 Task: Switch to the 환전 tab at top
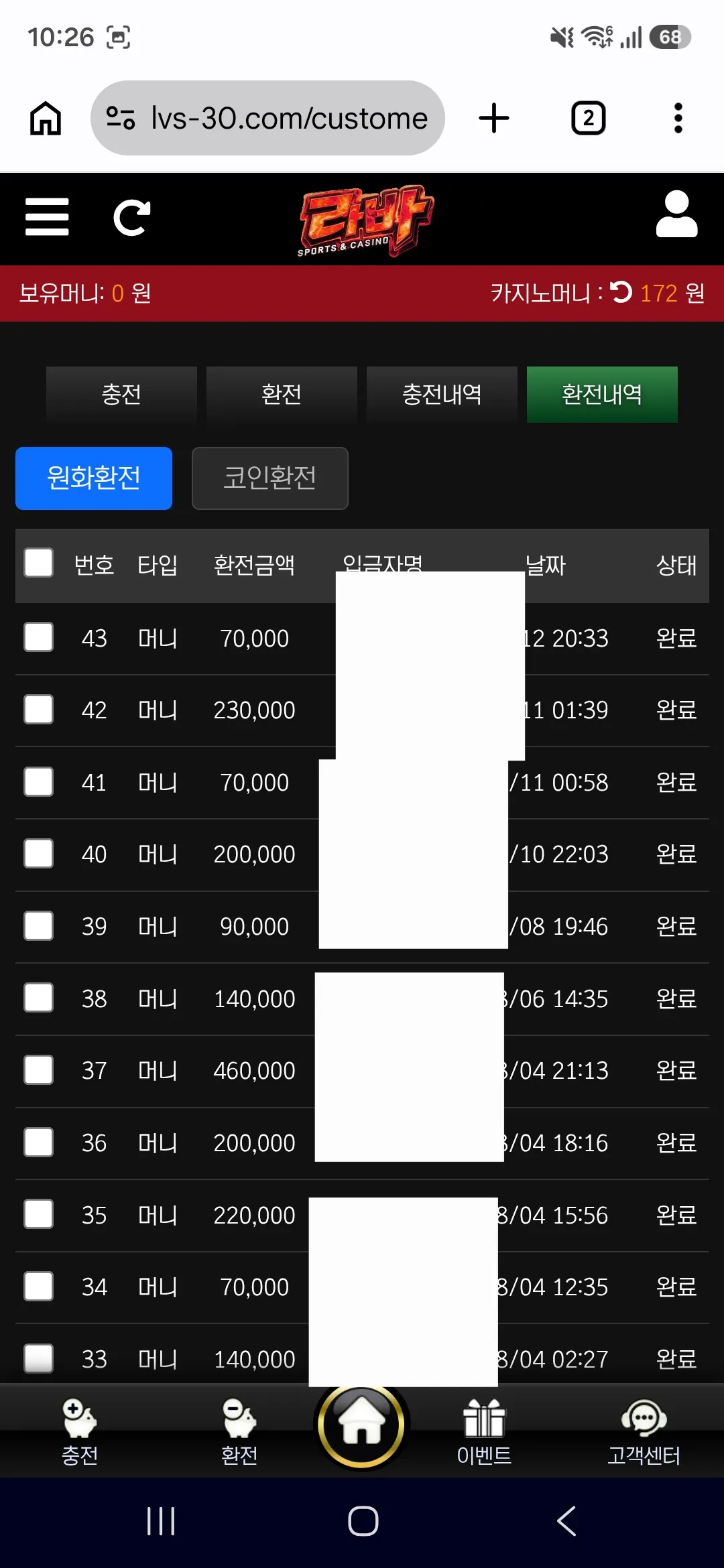(282, 394)
